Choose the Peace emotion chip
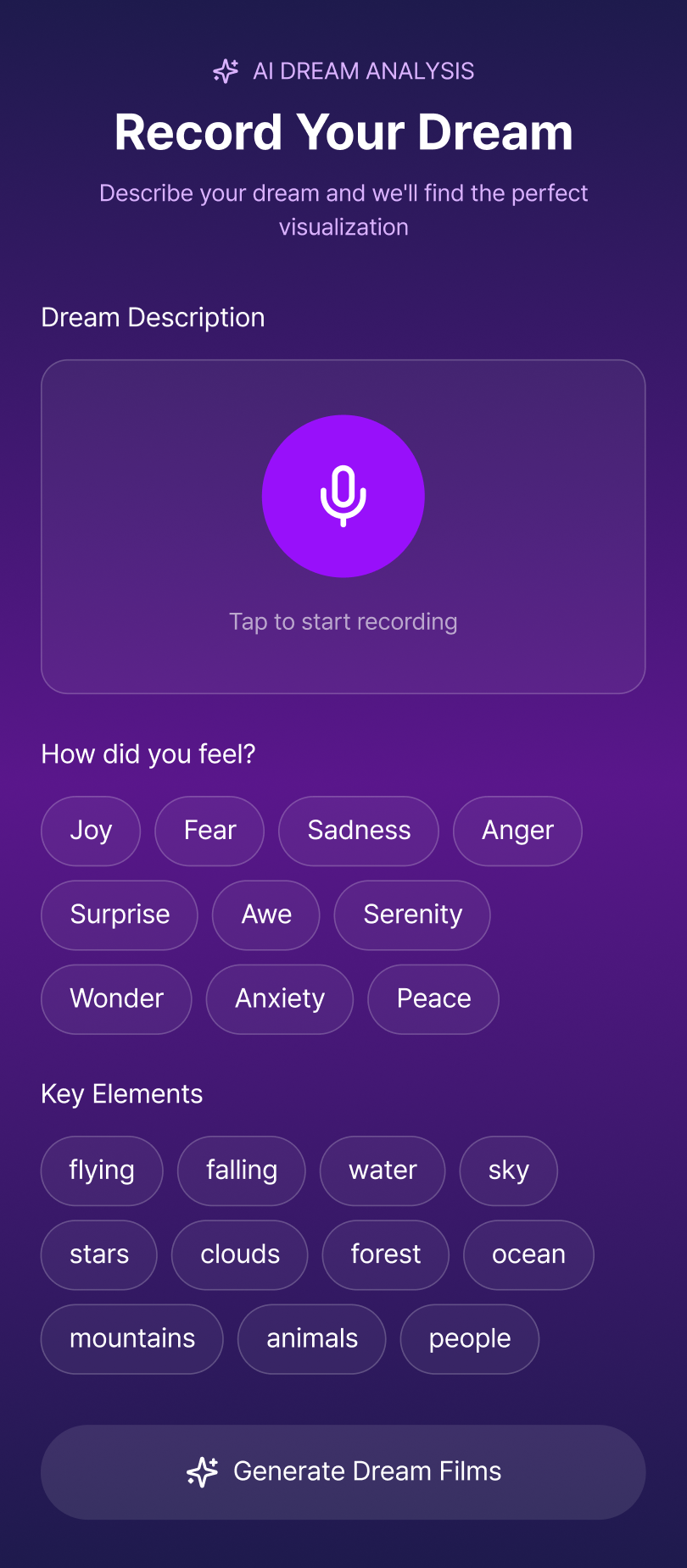This screenshot has width=687, height=1568. pos(433,998)
